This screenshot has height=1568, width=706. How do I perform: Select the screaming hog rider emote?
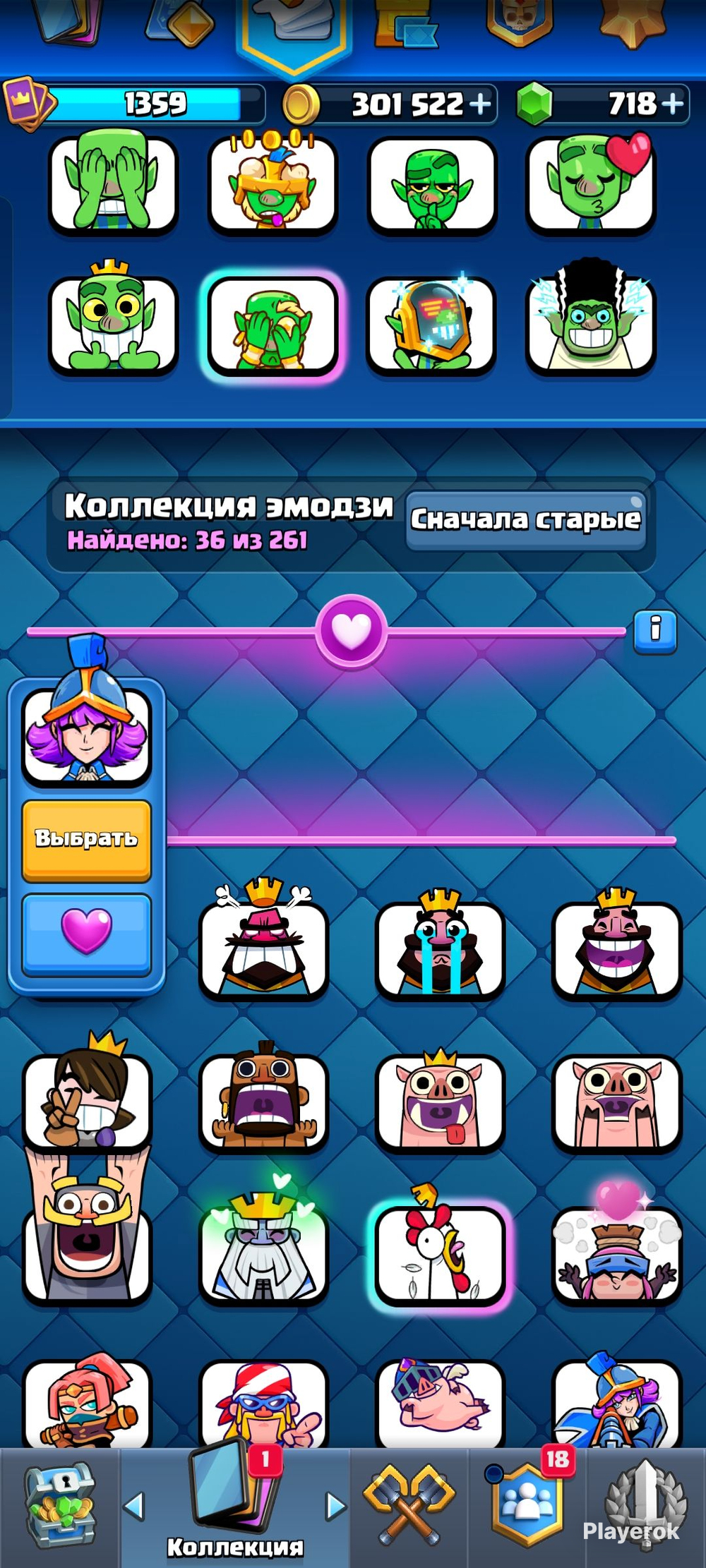point(263,1097)
